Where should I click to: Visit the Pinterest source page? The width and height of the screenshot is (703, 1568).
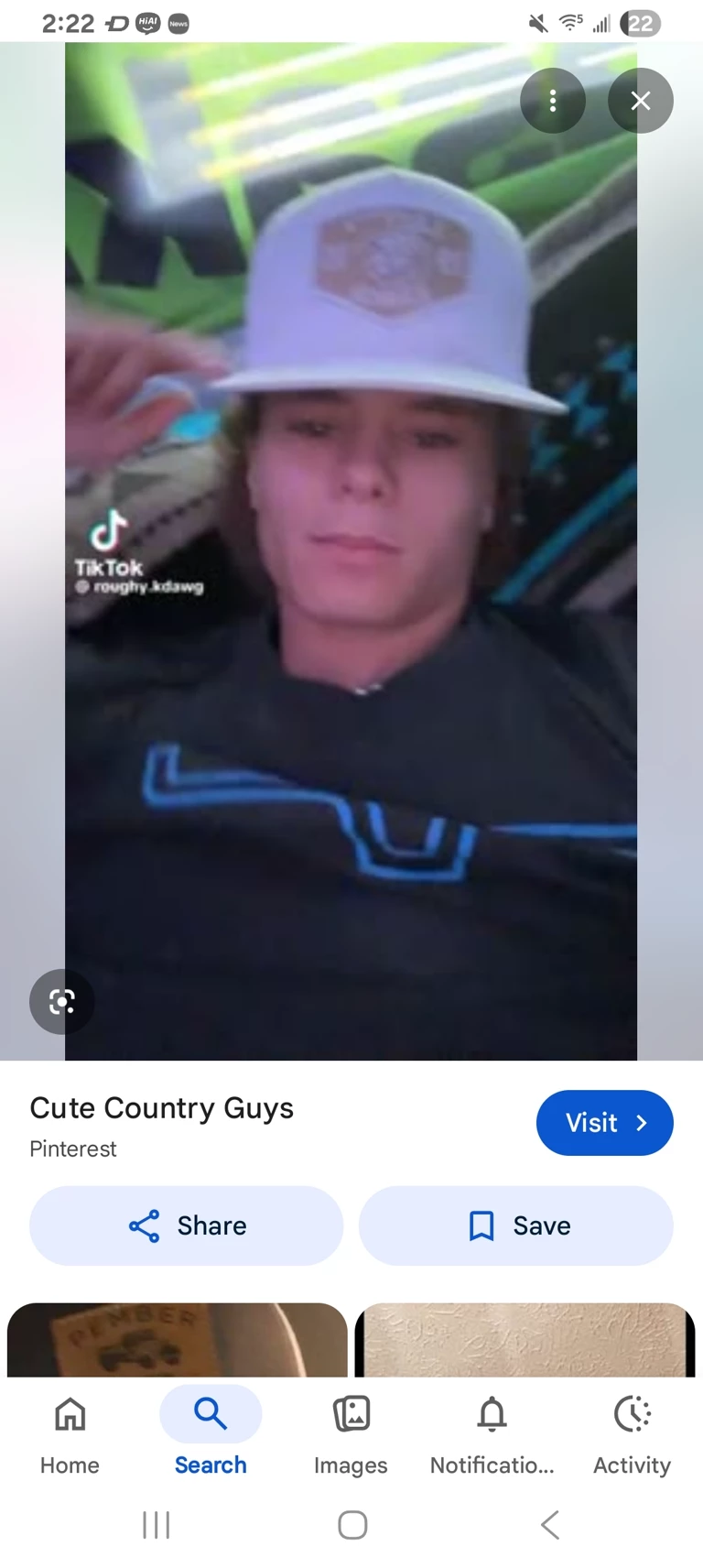click(x=604, y=1122)
